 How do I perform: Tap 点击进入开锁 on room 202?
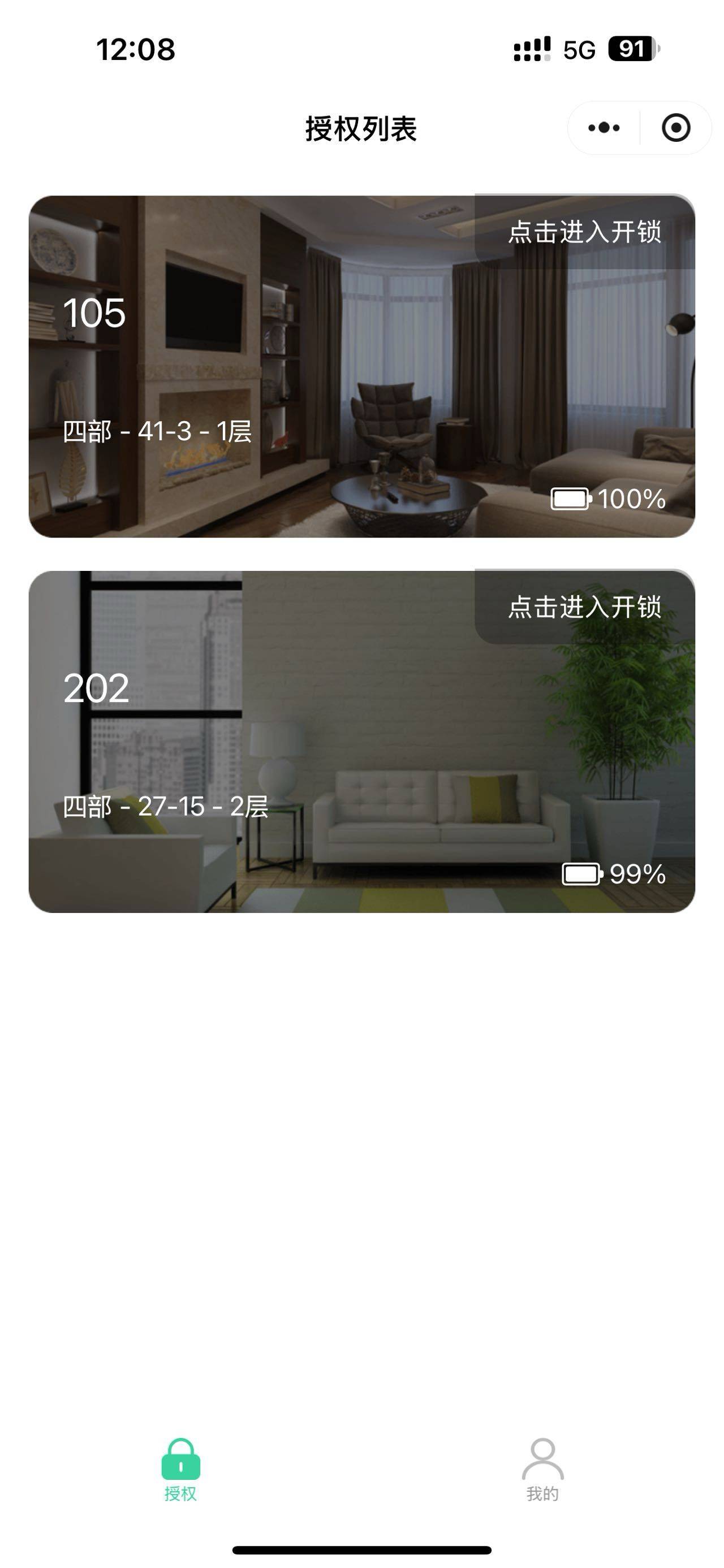click(x=584, y=607)
